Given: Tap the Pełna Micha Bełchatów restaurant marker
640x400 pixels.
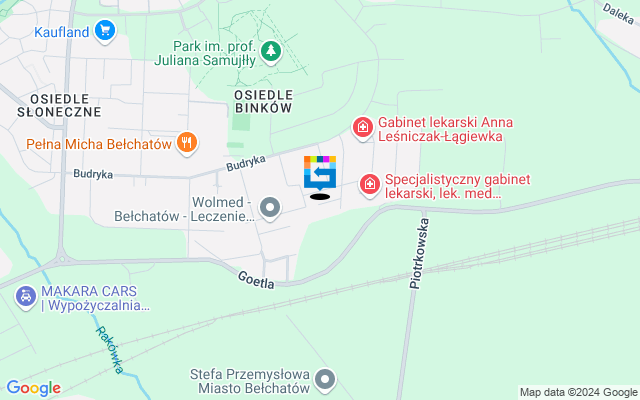Looking at the screenshot, I should 185,144.
